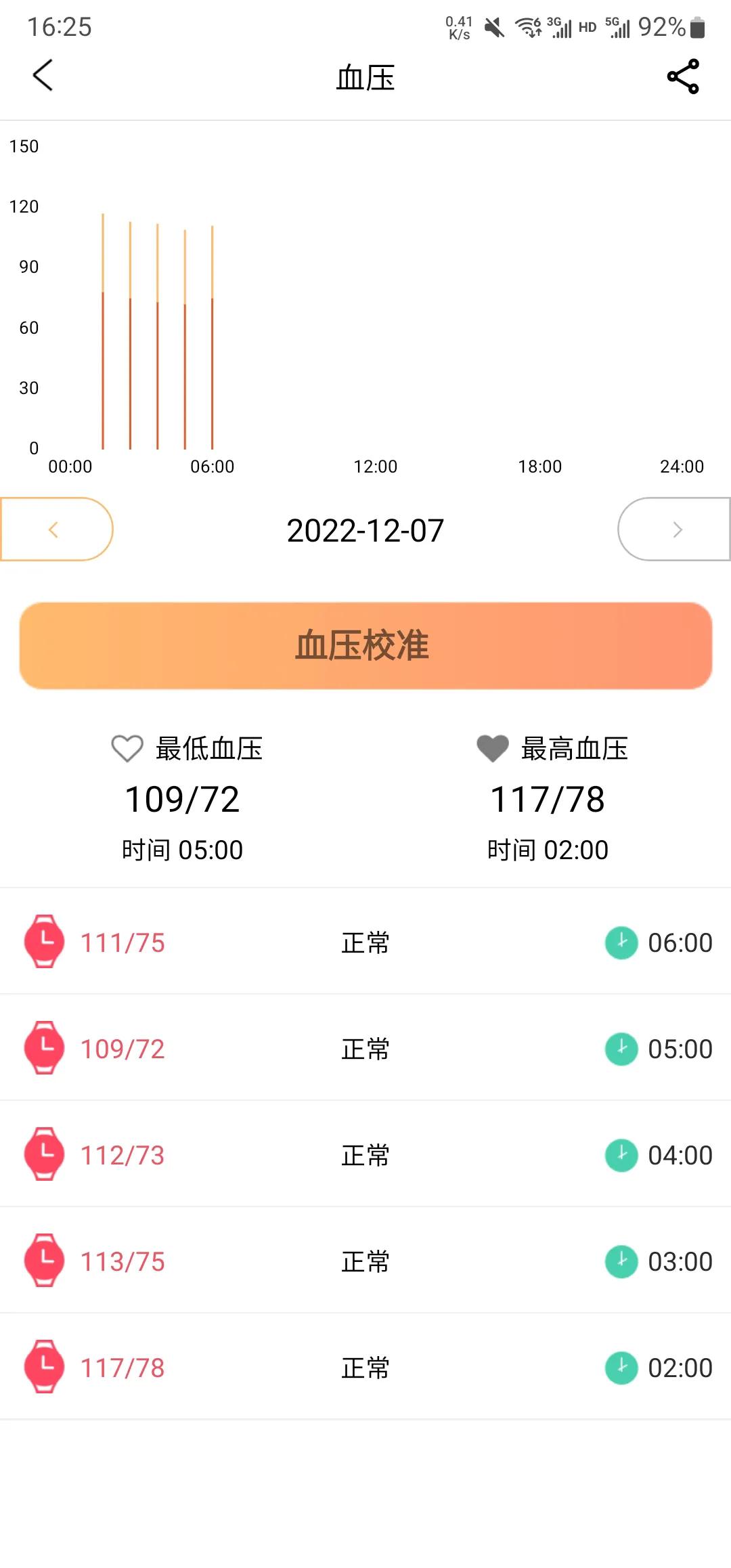Viewport: 731px width, 1568px height.
Task: Tap the watch icon next to 109/72
Action: (43, 1048)
